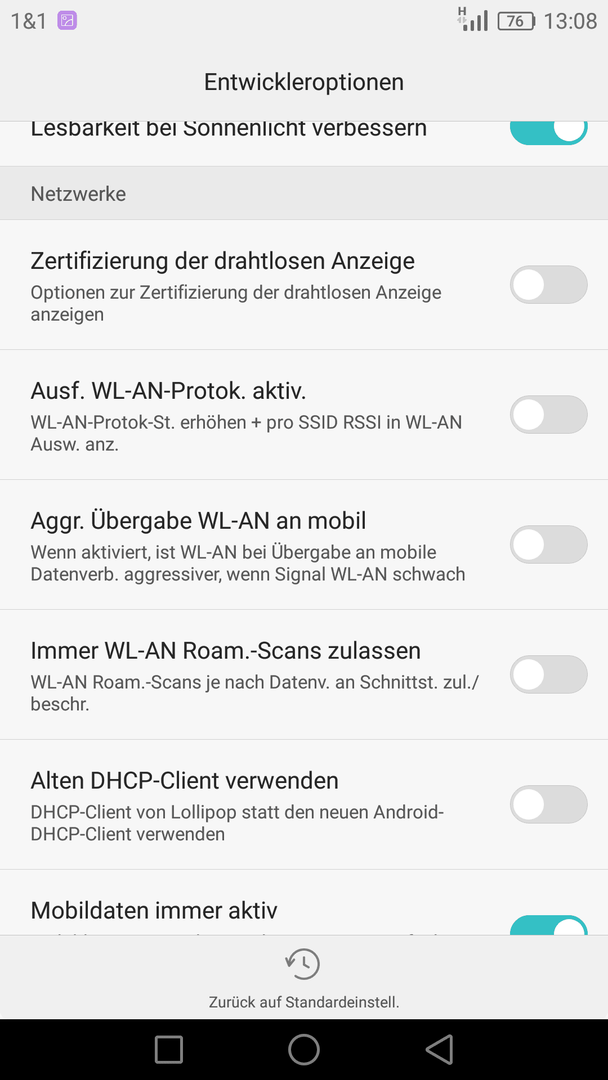Viewport: 608px width, 1080px height.
Task: Enable Aggr. Übergabe WL-AN an mobil
Action: (x=548, y=545)
